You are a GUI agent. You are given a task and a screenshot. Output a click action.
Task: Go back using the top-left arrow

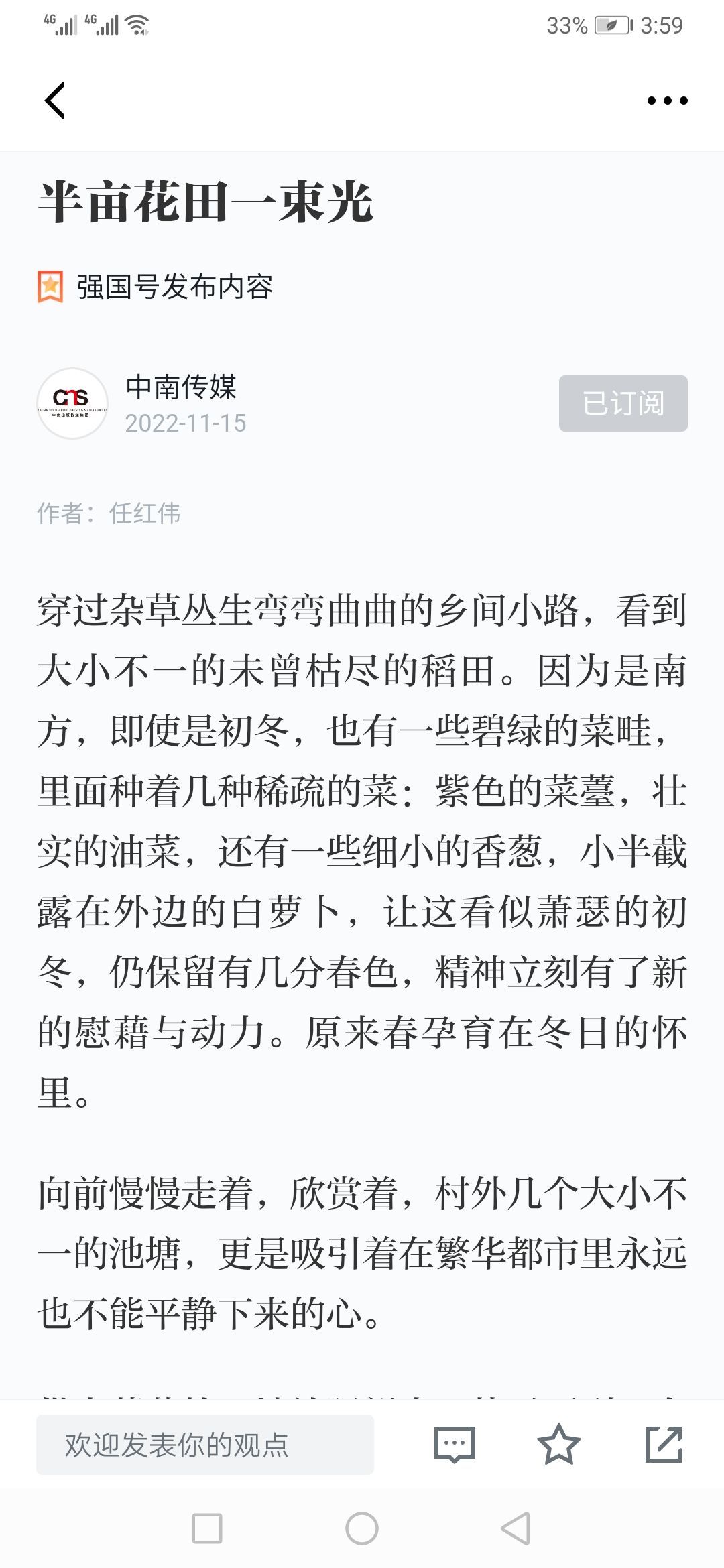pos(55,101)
